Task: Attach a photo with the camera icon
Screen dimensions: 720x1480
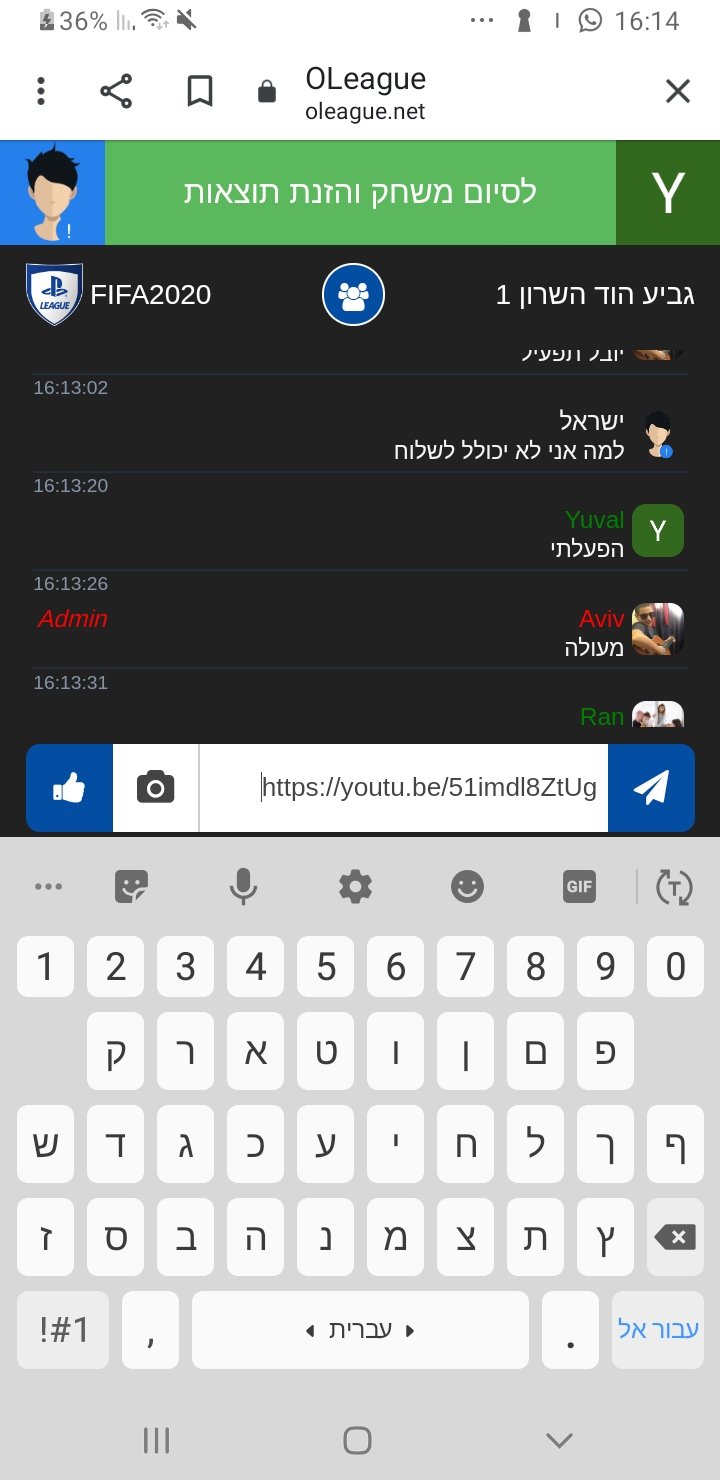Action: (155, 788)
